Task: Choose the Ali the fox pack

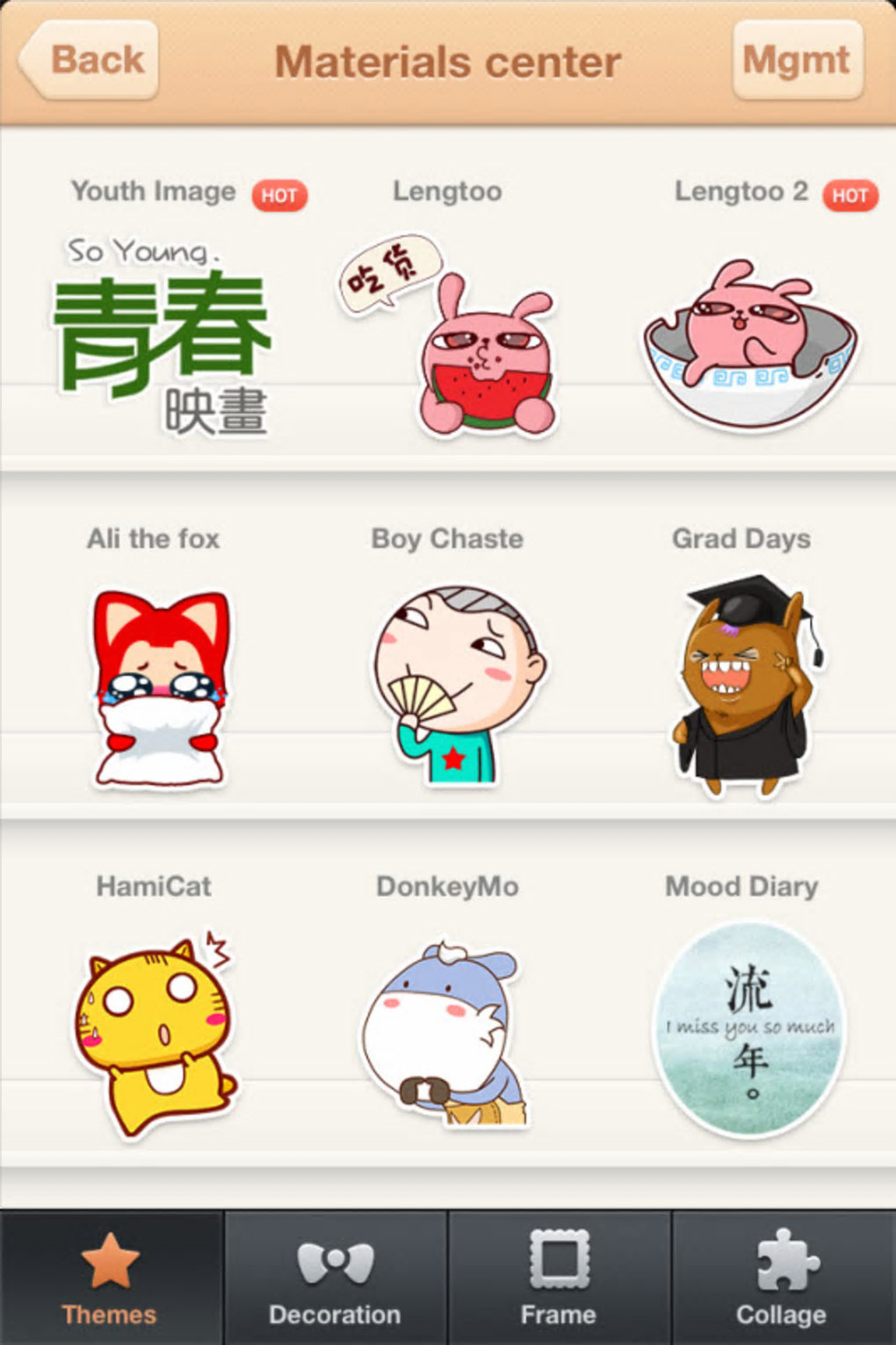Action: click(160, 685)
